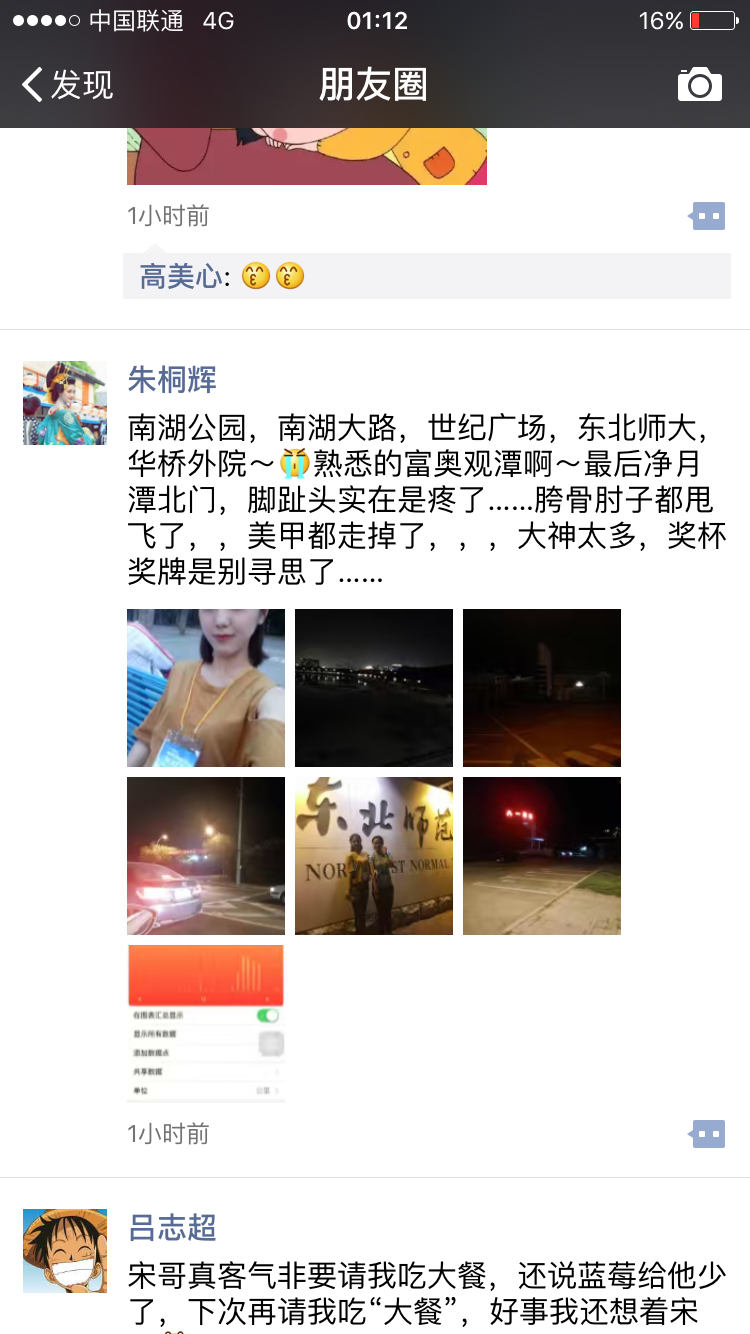This screenshot has height=1334, width=750.
Task: Open the 东北师范 gate photo
Action: point(374,856)
